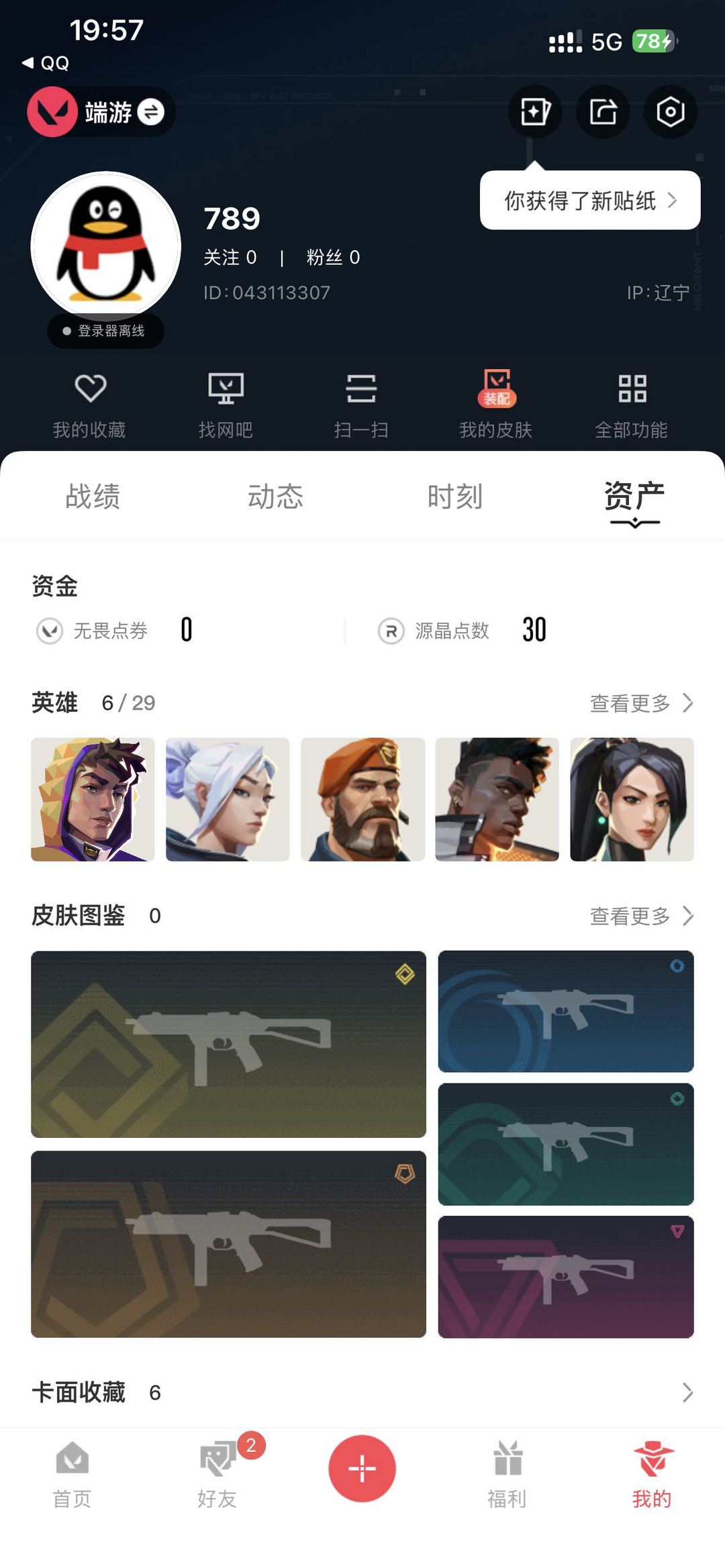The width and height of the screenshot is (725, 1568).
Task: Open 我的收藏 favorites with heart icon
Action: coord(91,403)
